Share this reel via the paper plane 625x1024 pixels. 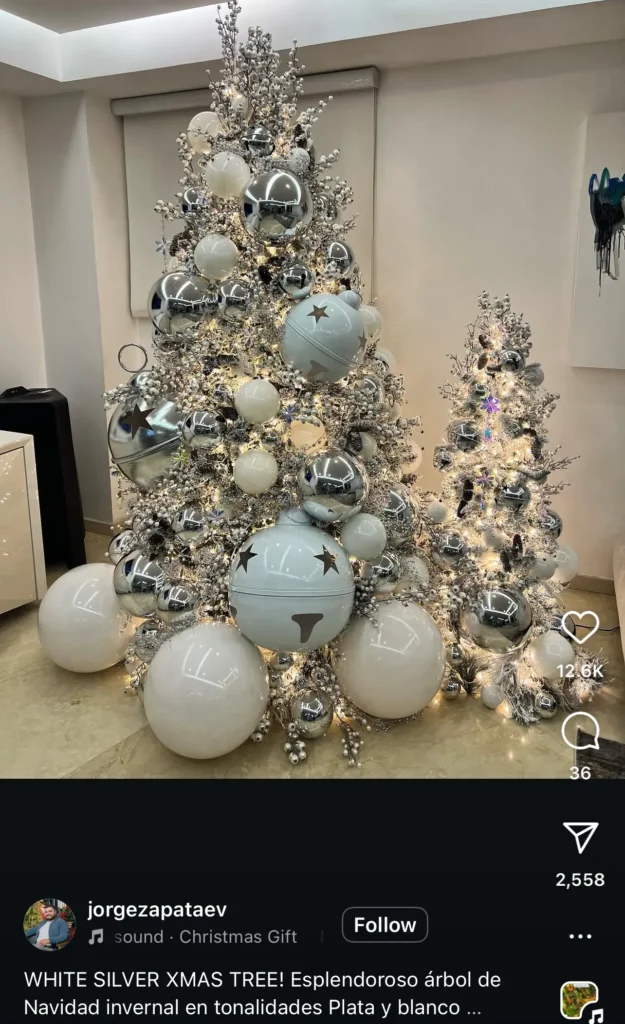click(580, 837)
